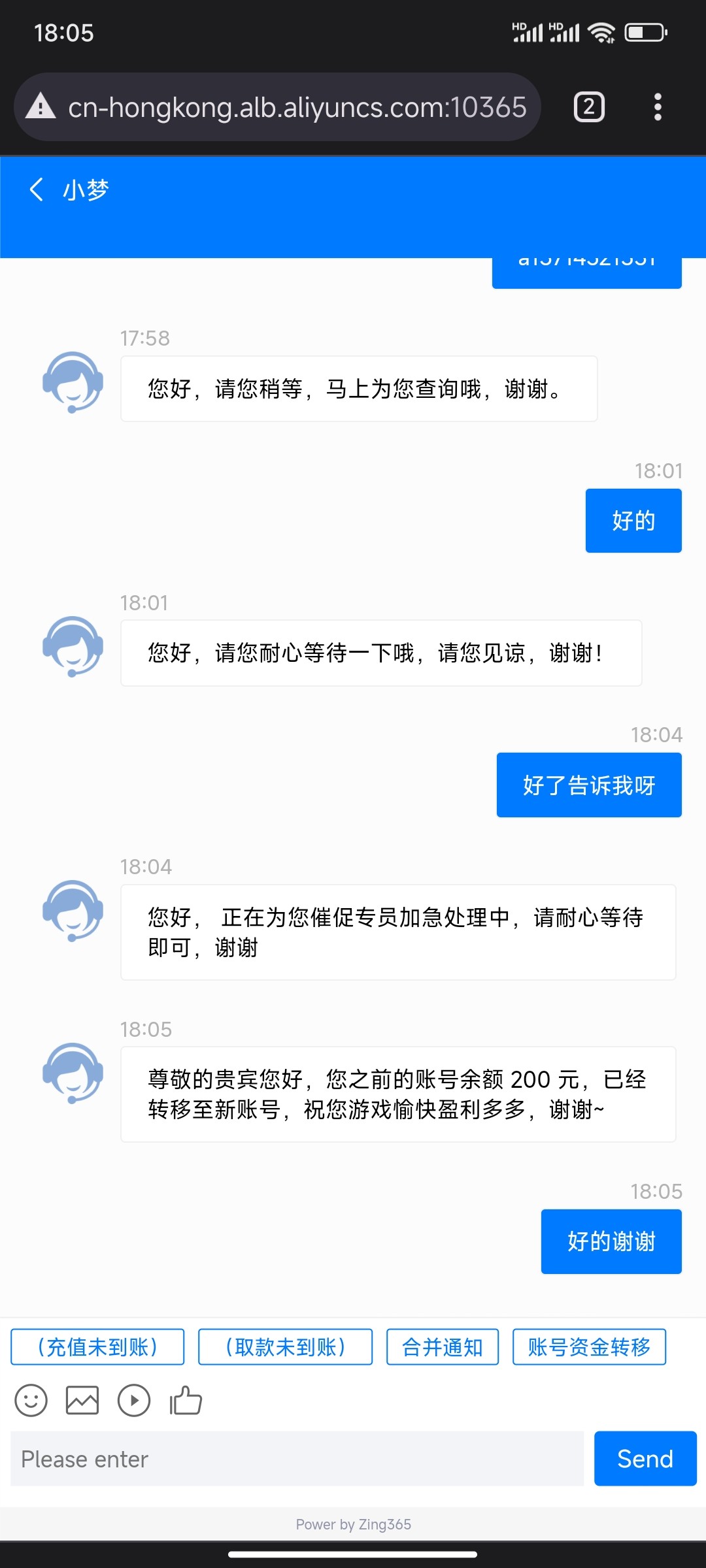Attach an image to the chat
The height and width of the screenshot is (1568, 706).
(x=82, y=1401)
